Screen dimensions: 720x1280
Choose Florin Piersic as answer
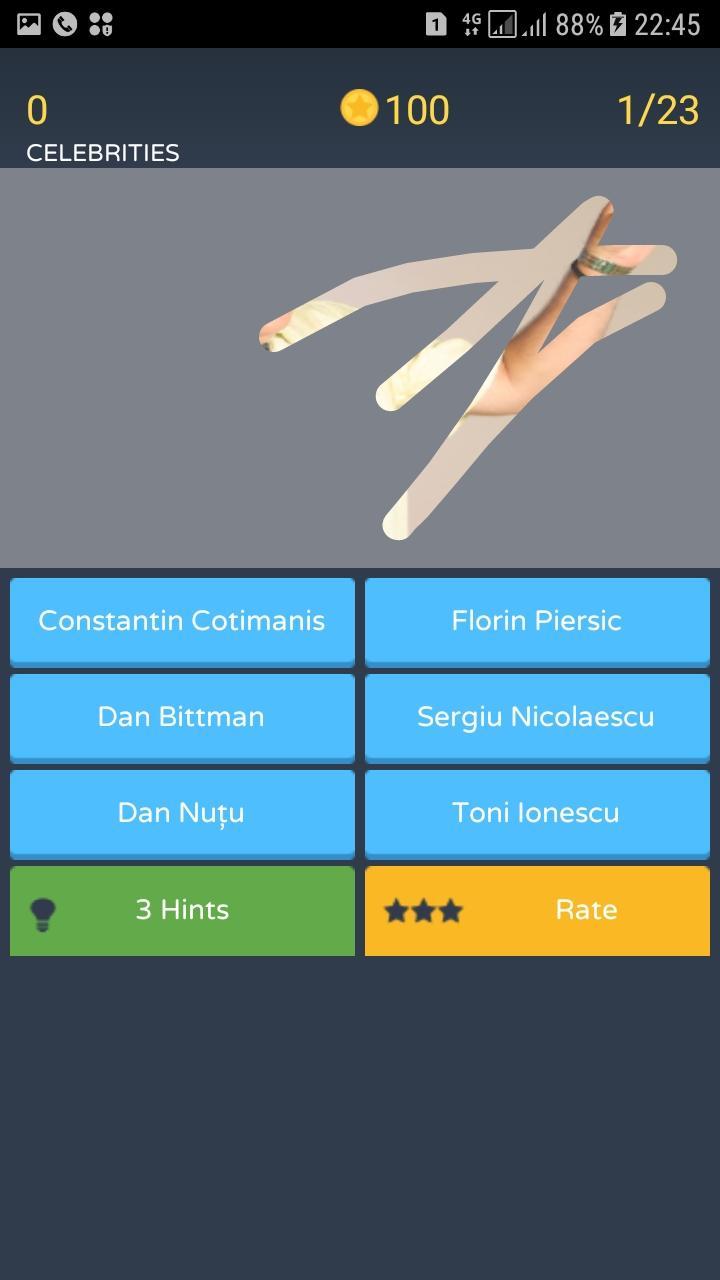click(537, 621)
